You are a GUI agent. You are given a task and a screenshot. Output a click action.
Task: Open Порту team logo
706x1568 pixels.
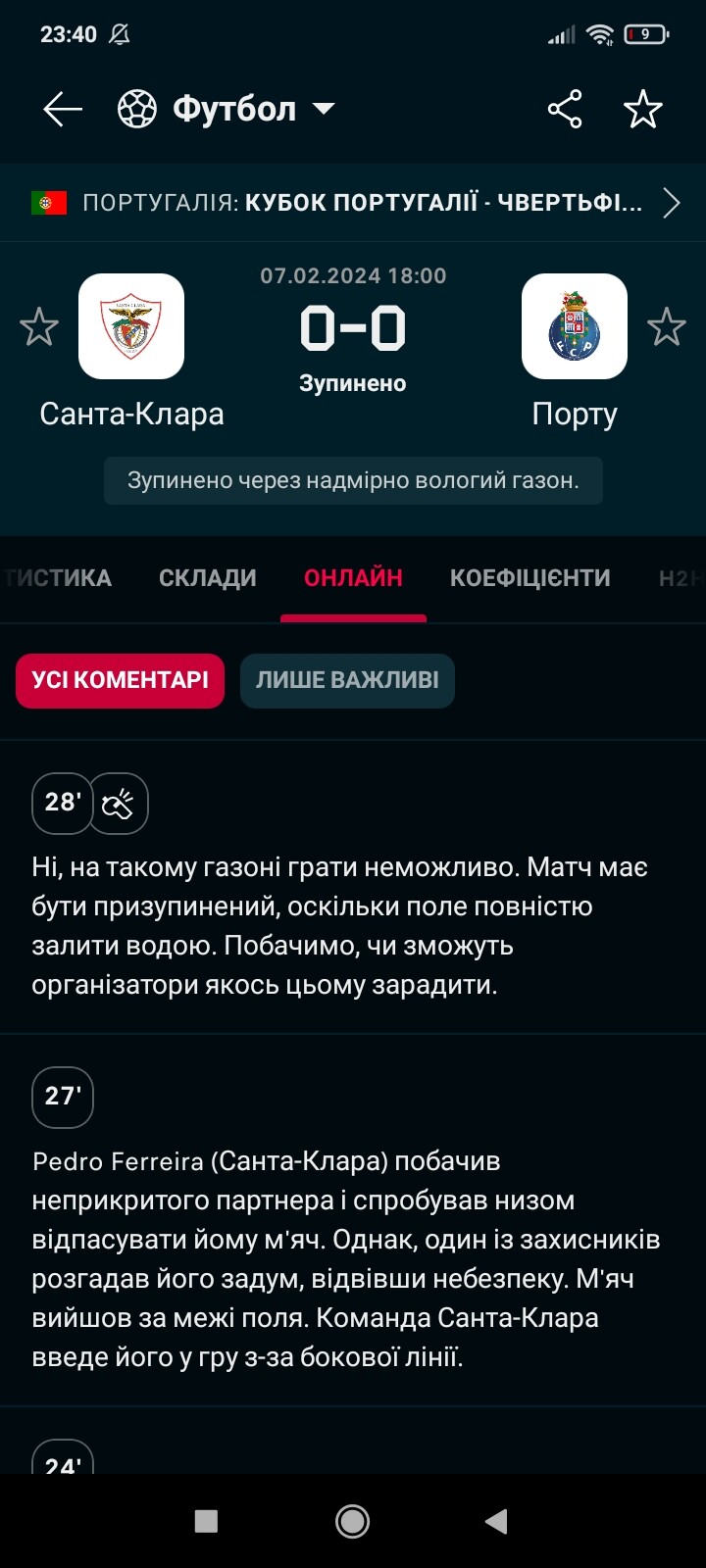point(575,326)
